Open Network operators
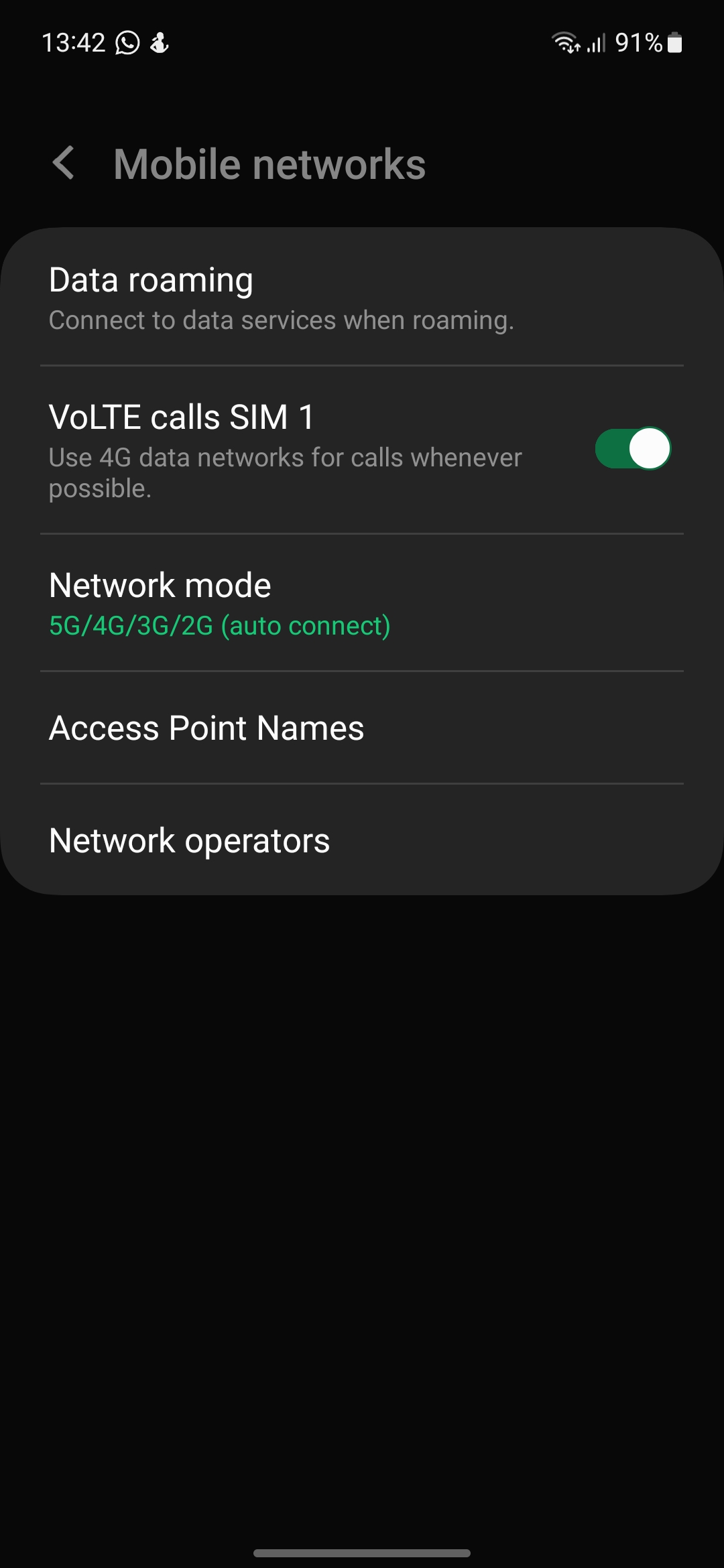This screenshot has width=724, height=1568. [362, 840]
